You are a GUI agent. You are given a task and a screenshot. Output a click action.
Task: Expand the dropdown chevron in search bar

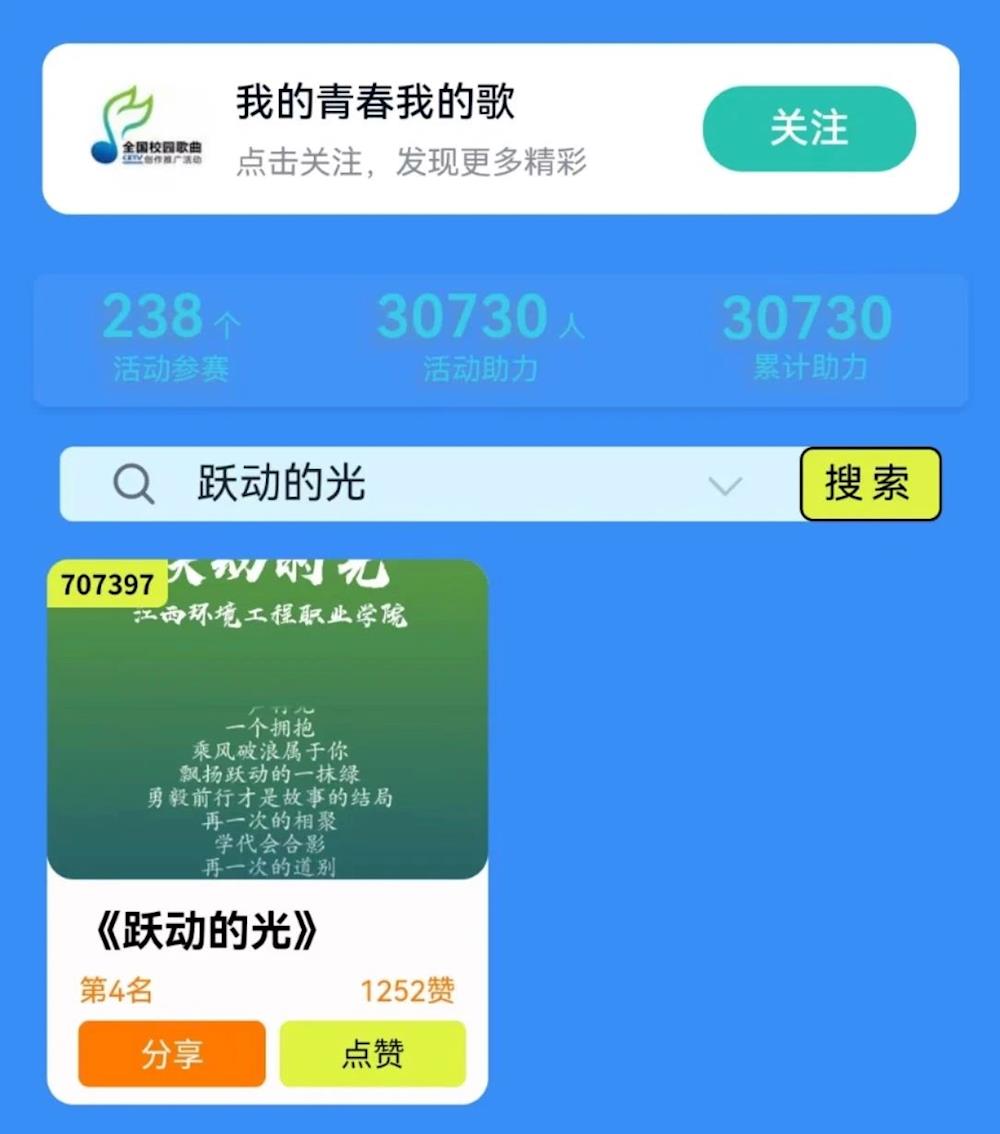pos(724,486)
